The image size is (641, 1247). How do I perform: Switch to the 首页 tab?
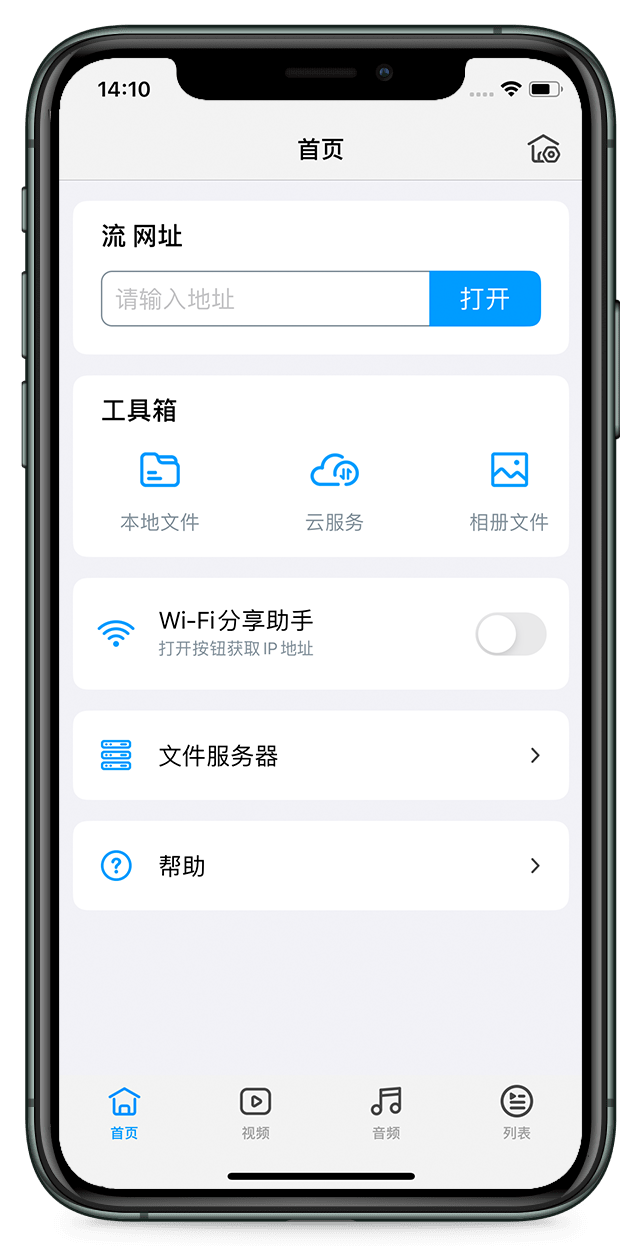(x=124, y=1113)
